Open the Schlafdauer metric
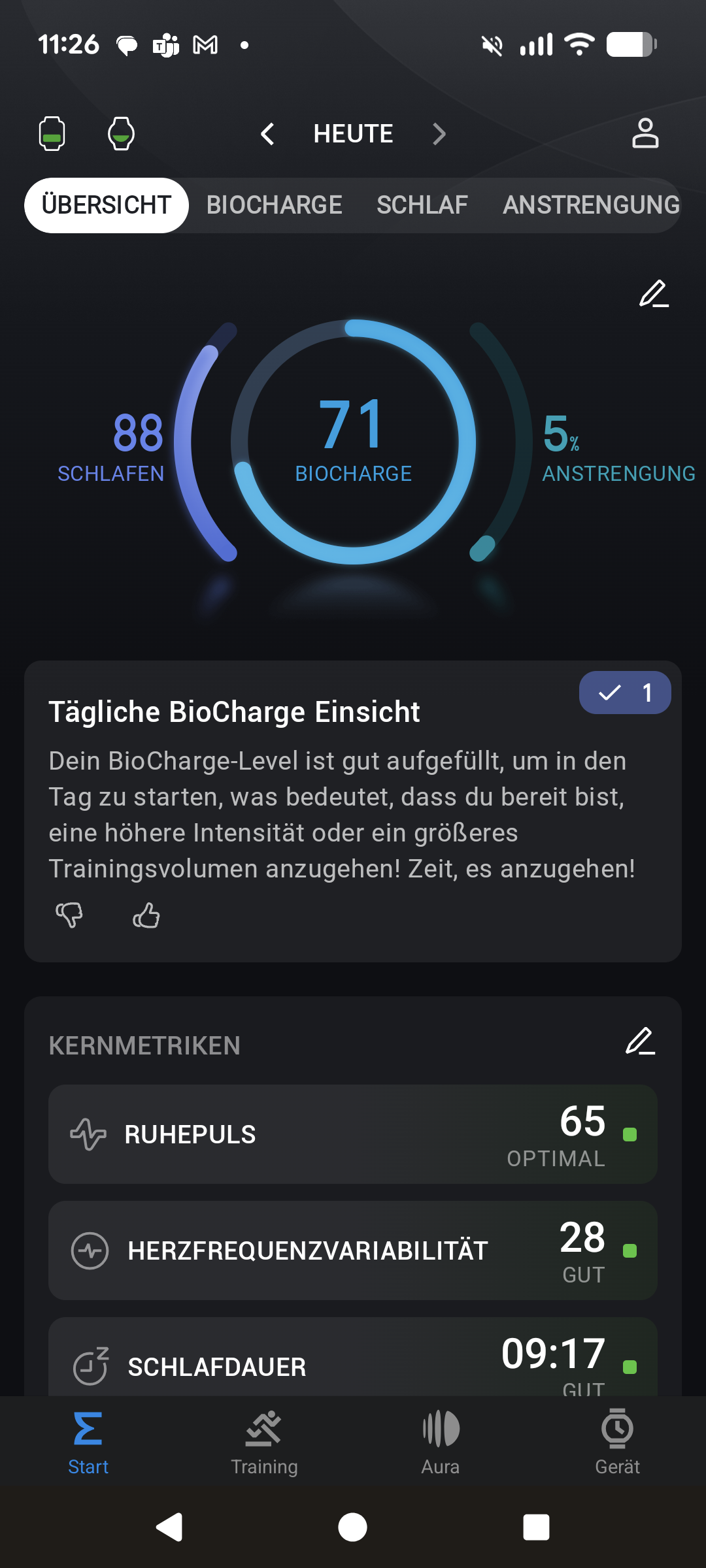This screenshot has width=706, height=1568. tap(353, 1362)
